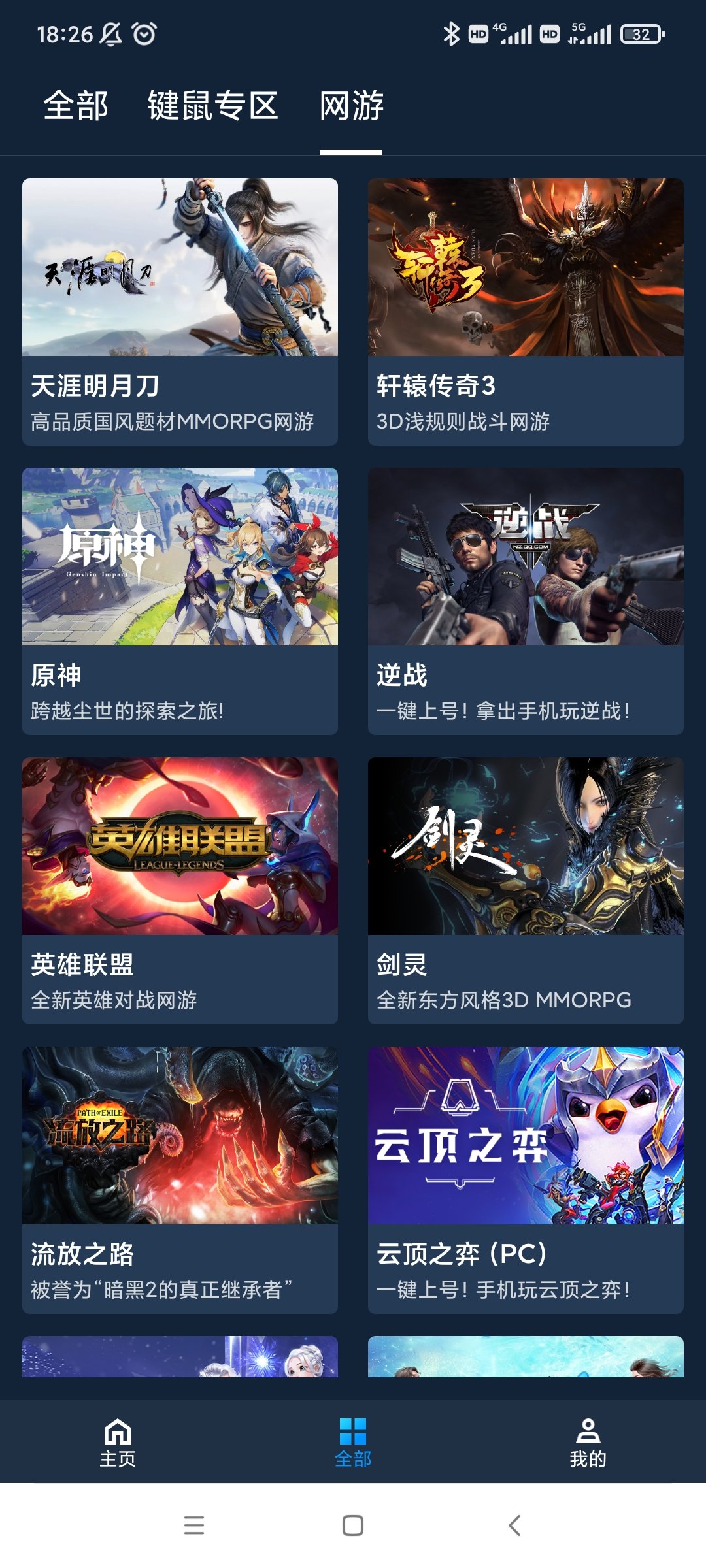Open recent apps from the navigation bar
706x1568 pixels.
(x=194, y=1526)
